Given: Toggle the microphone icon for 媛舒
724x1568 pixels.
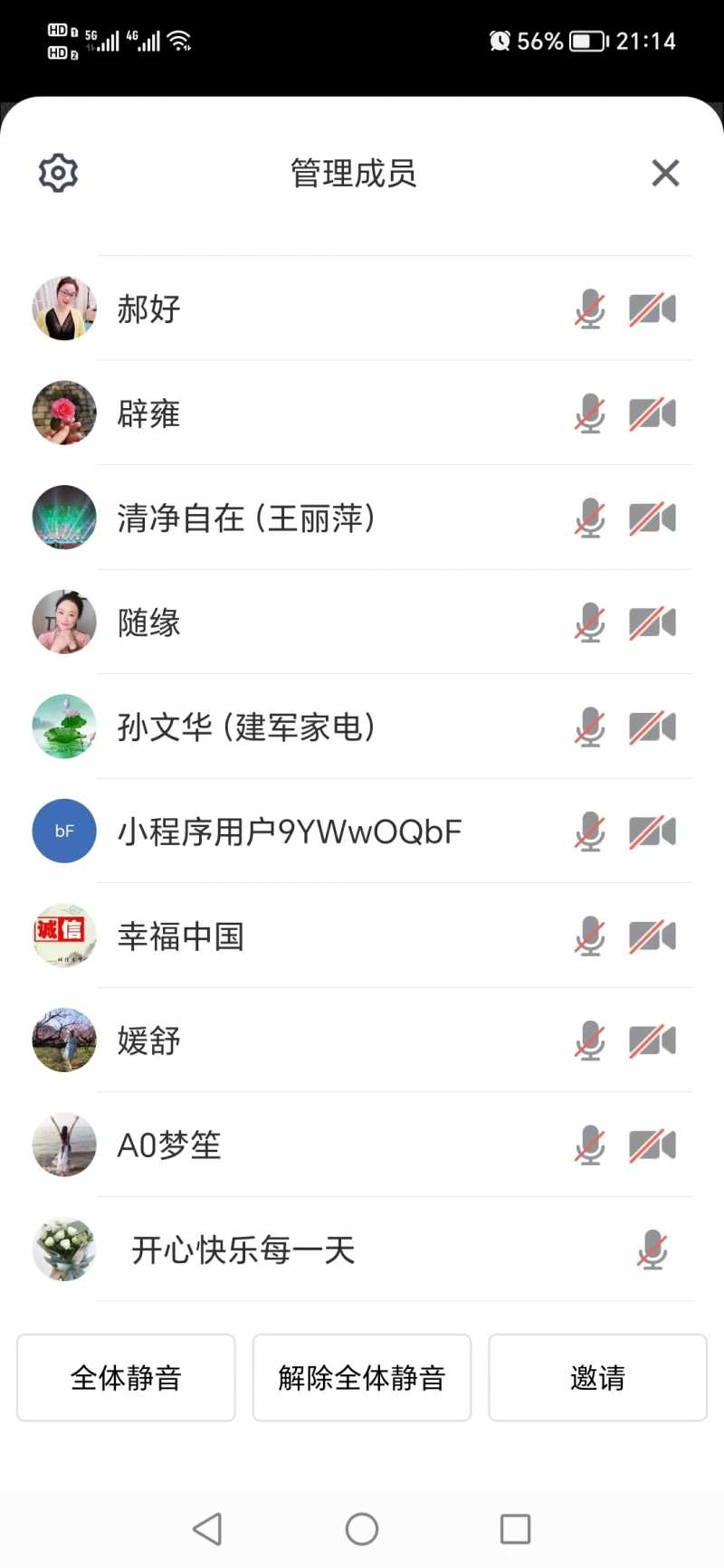Looking at the screenshot, I should (x=590, y=1041).
